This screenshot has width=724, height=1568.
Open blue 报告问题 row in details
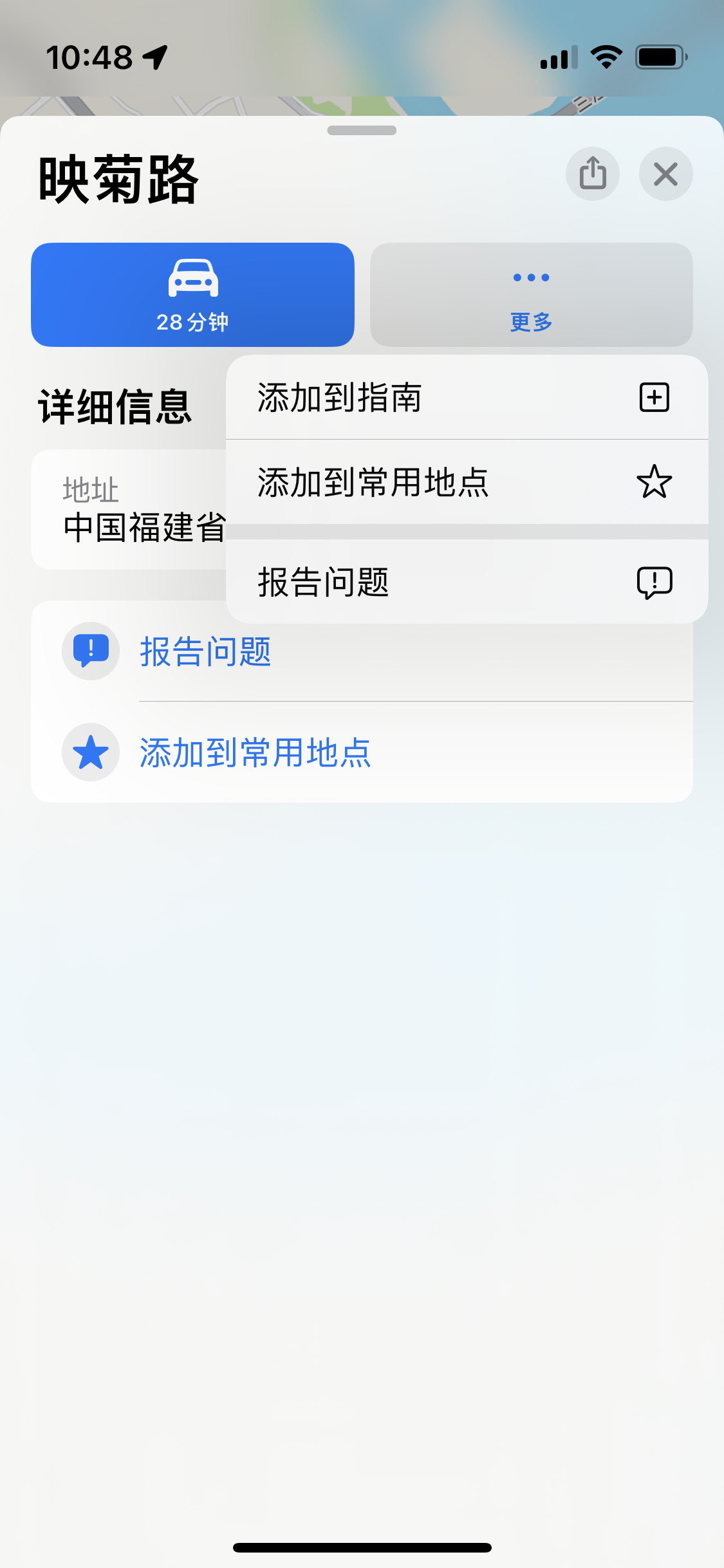tap(206, 651)
